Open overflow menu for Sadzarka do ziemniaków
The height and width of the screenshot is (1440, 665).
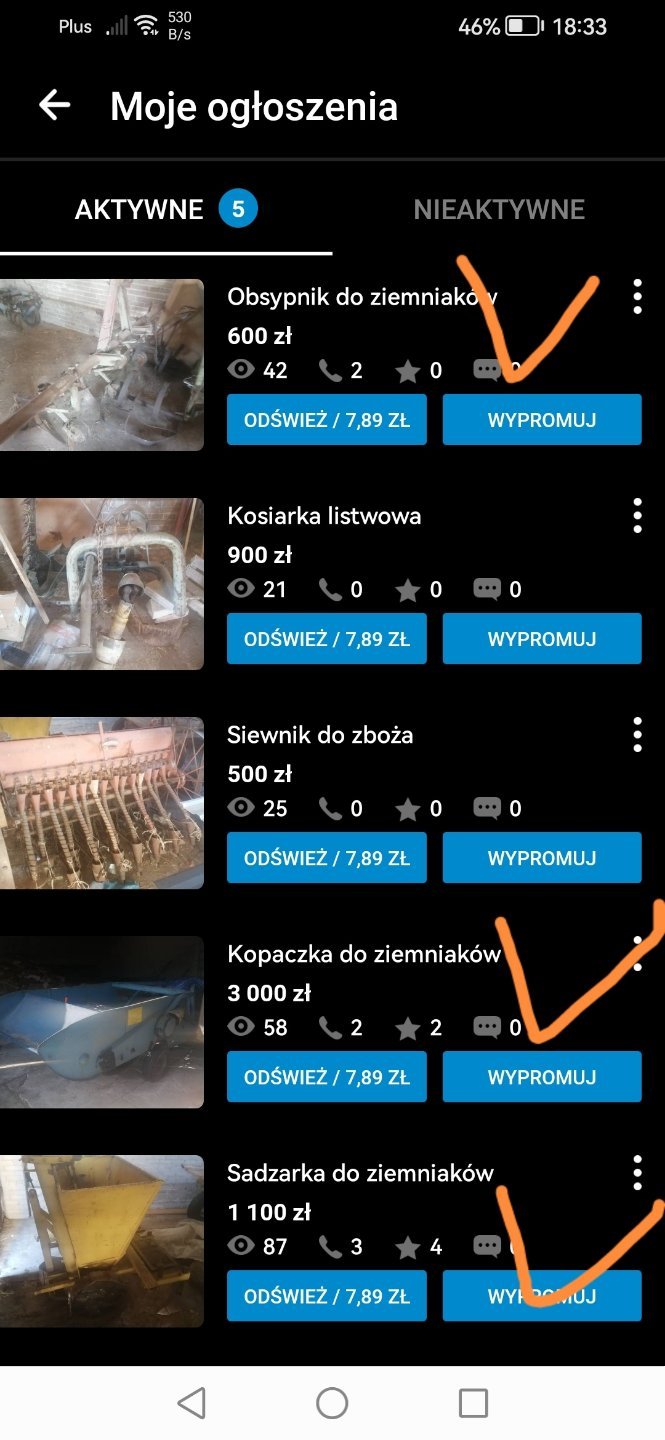[637, 1173]
